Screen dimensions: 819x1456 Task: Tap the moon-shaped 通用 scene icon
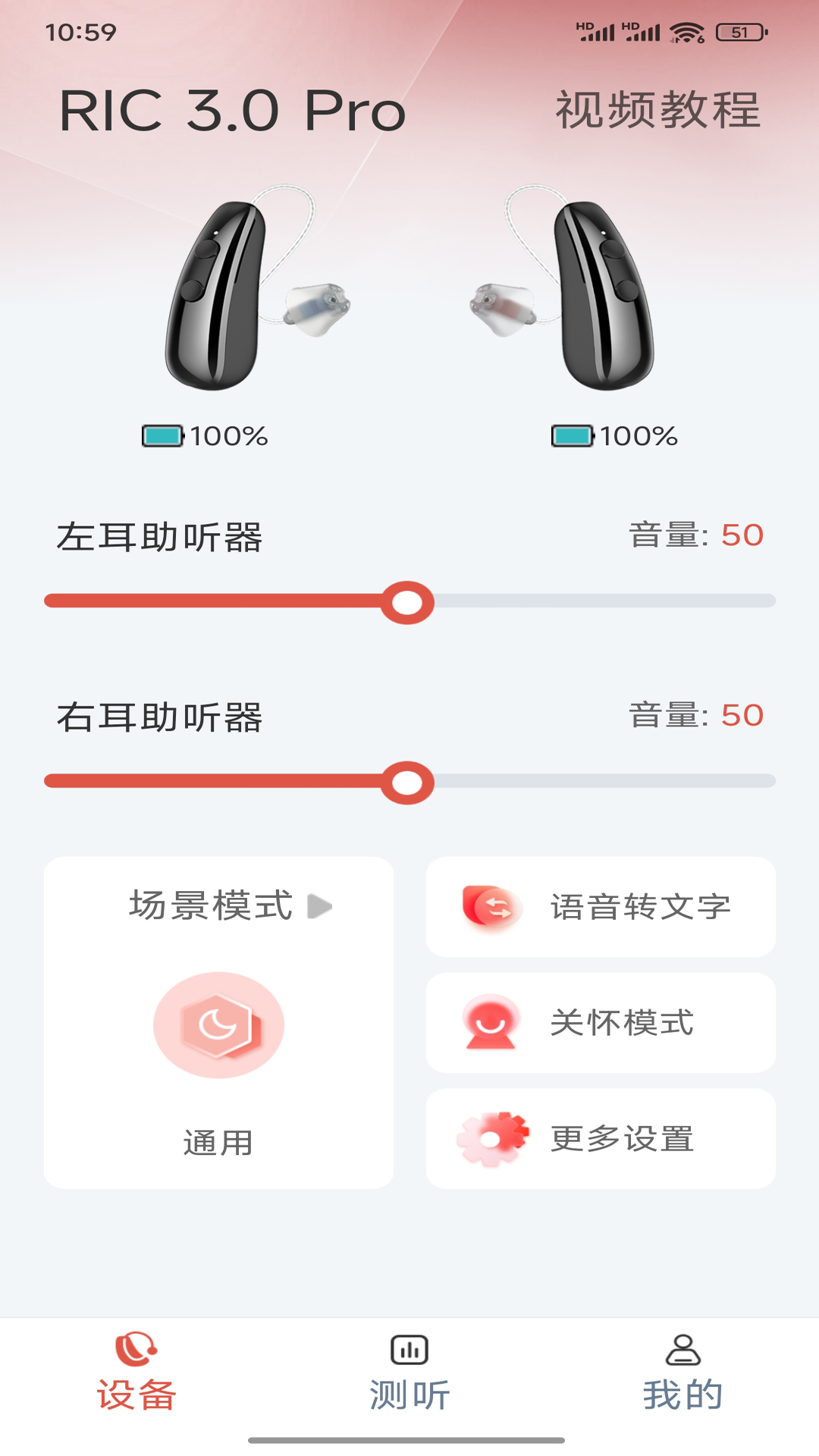[220, 1024]
